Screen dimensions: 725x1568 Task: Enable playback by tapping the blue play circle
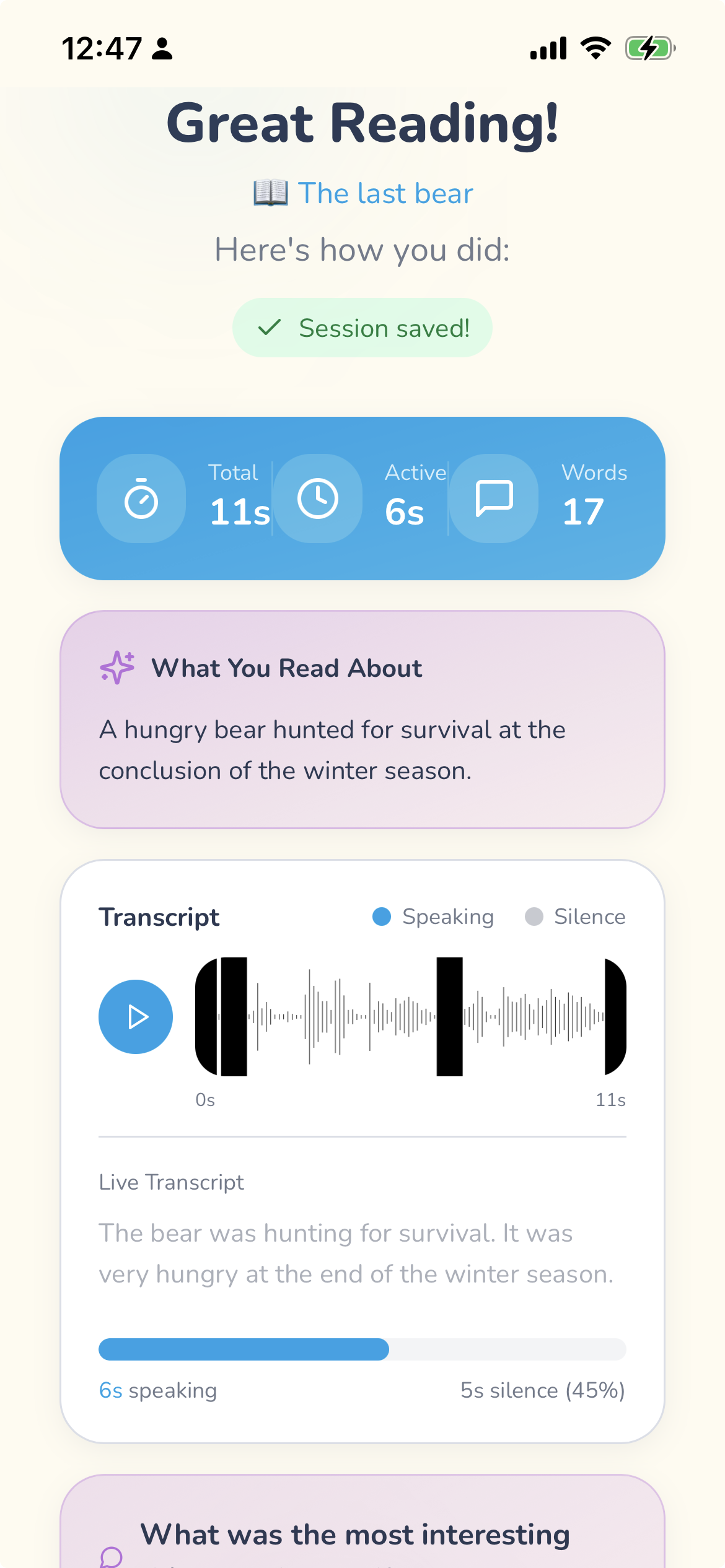click(x=136, y=1017)
